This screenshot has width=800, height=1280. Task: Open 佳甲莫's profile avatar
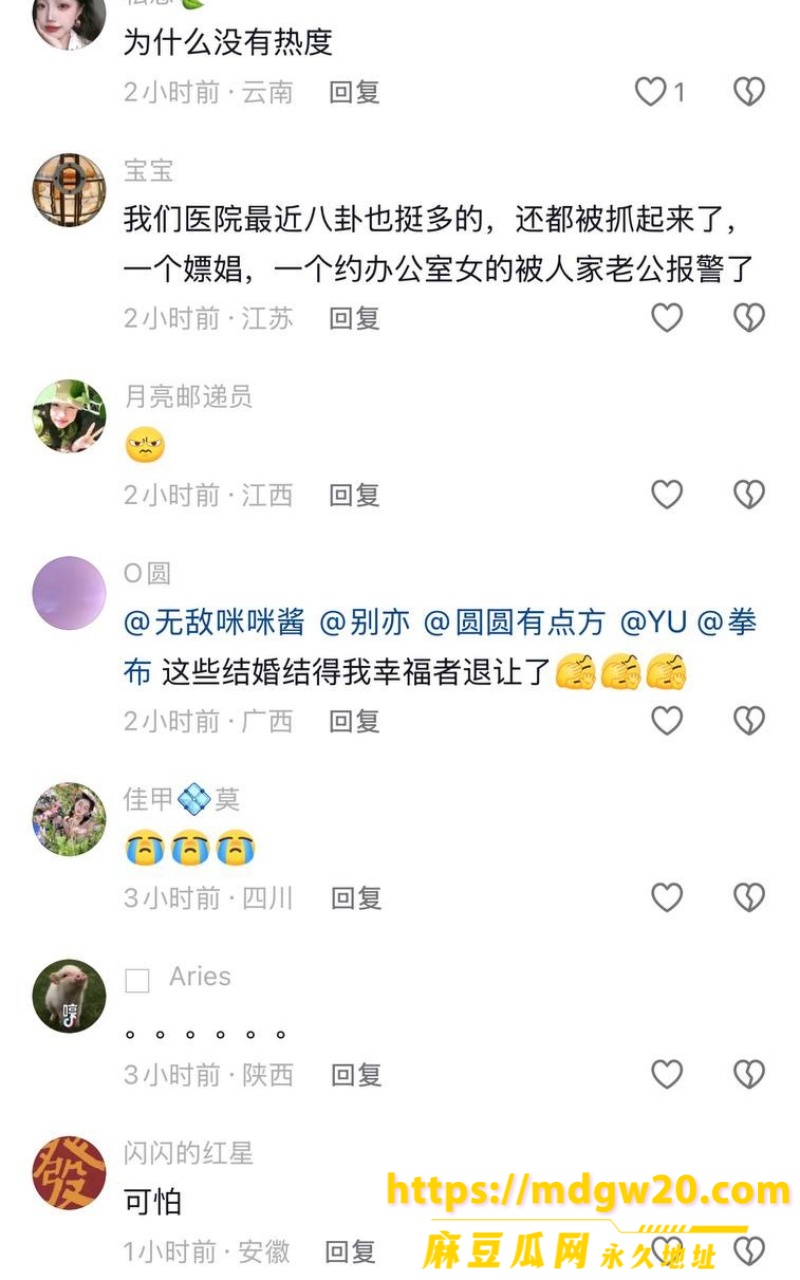69,819
